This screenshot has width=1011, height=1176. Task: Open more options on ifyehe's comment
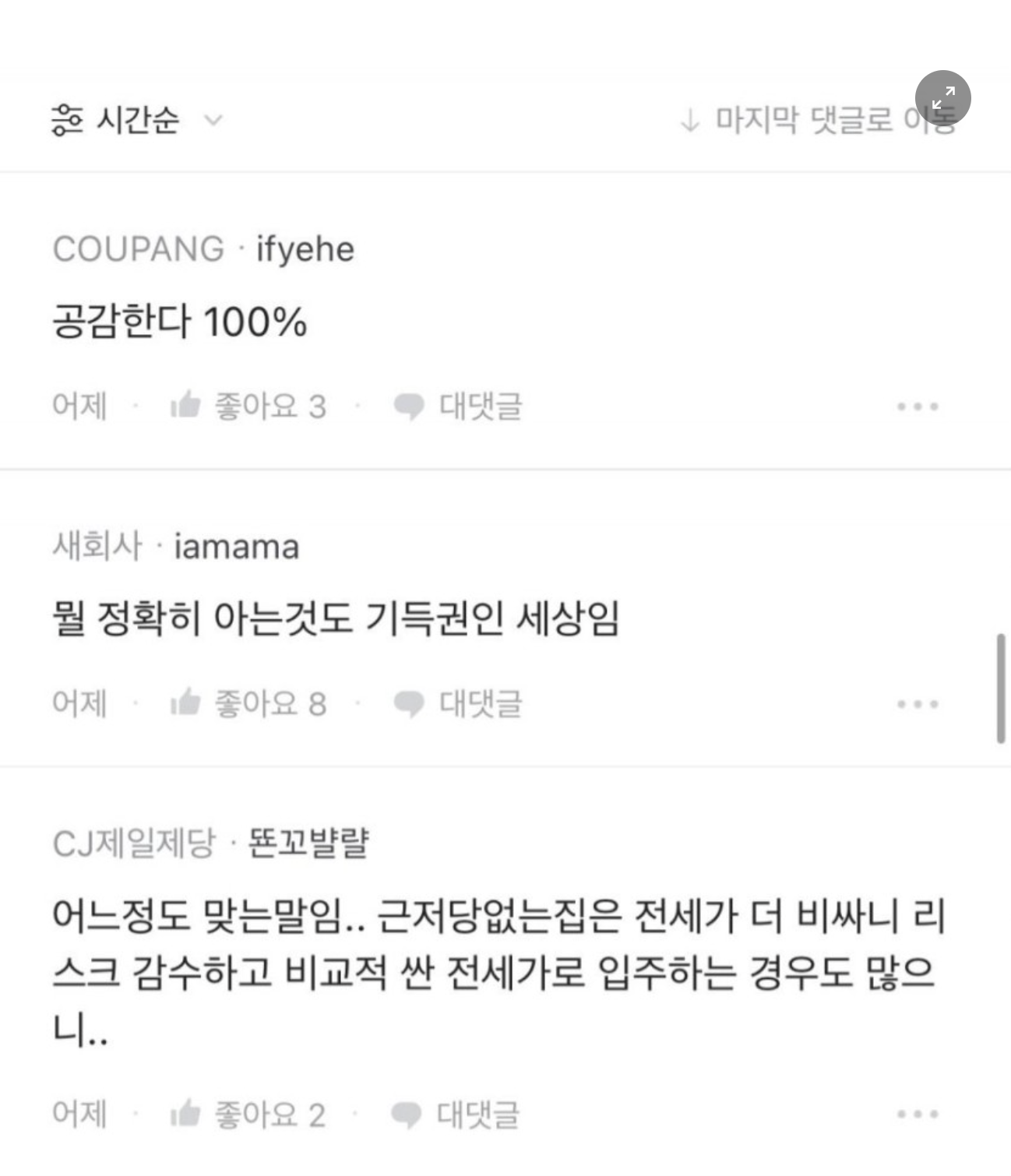coord(917,406)
